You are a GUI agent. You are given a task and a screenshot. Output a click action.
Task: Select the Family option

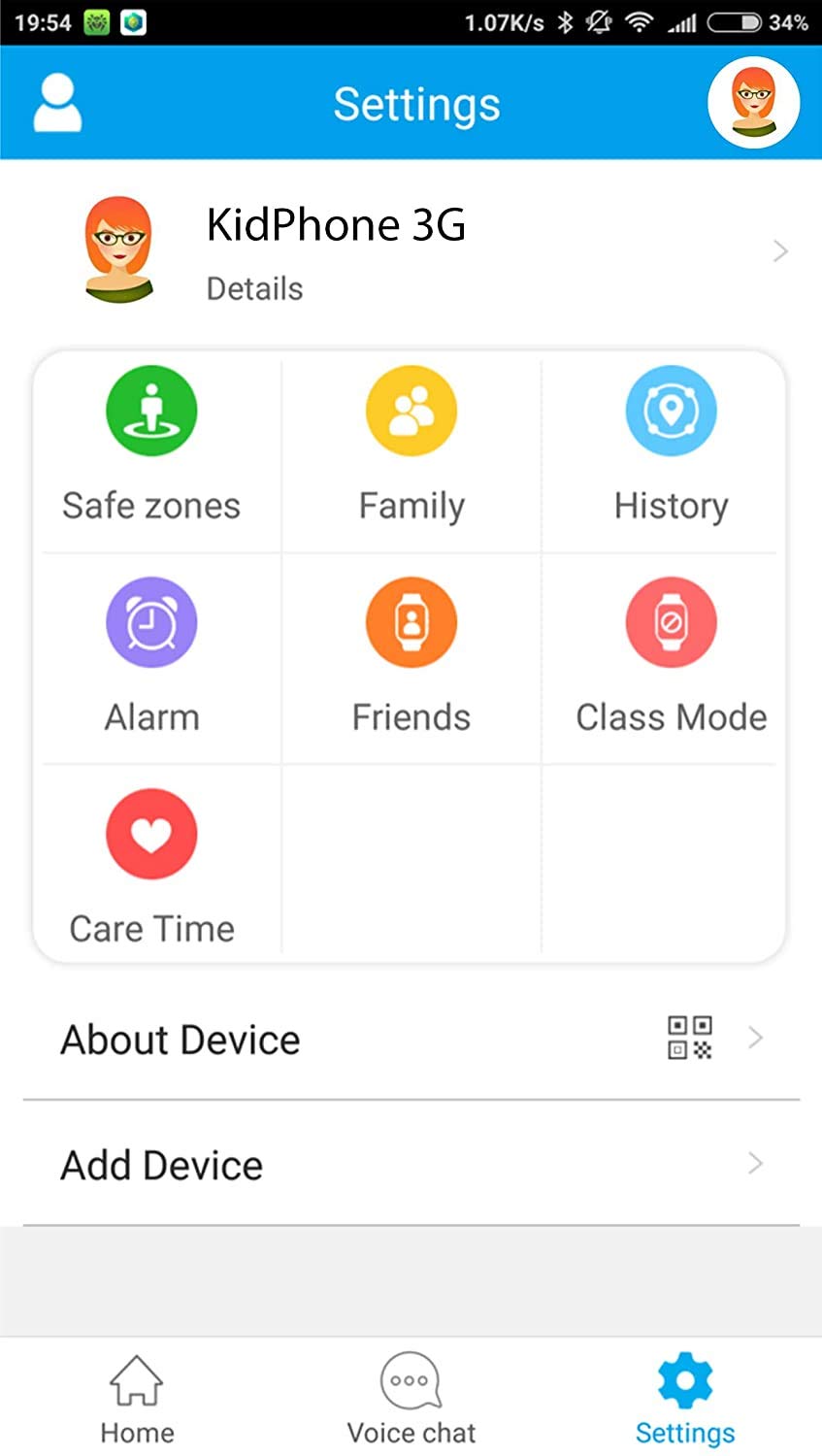pyautogui.click(x=411, y=447)
